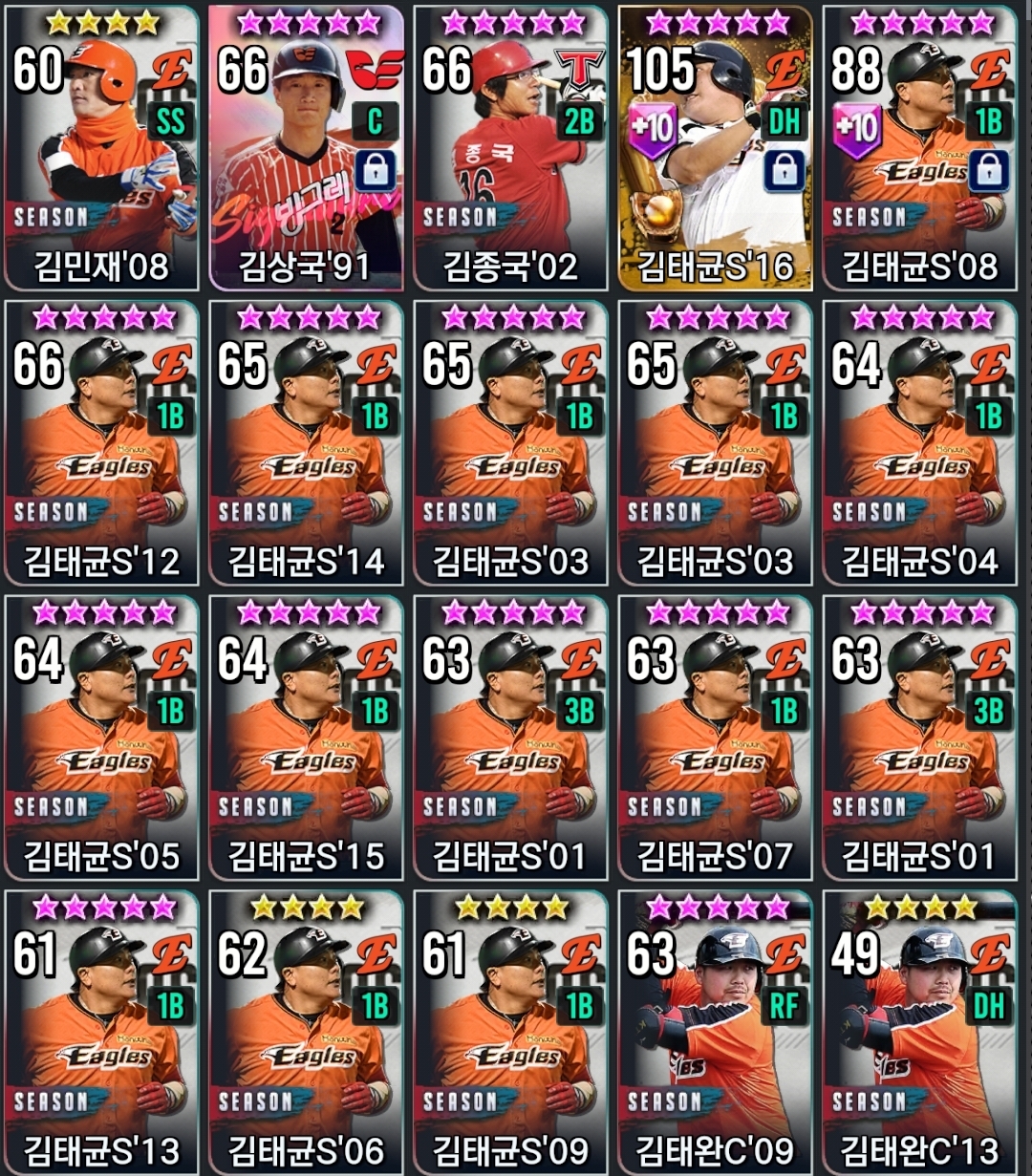Open the 김태균S'07 1B card
Viewport: 1032px width, 1176px height.
[715, 737]
